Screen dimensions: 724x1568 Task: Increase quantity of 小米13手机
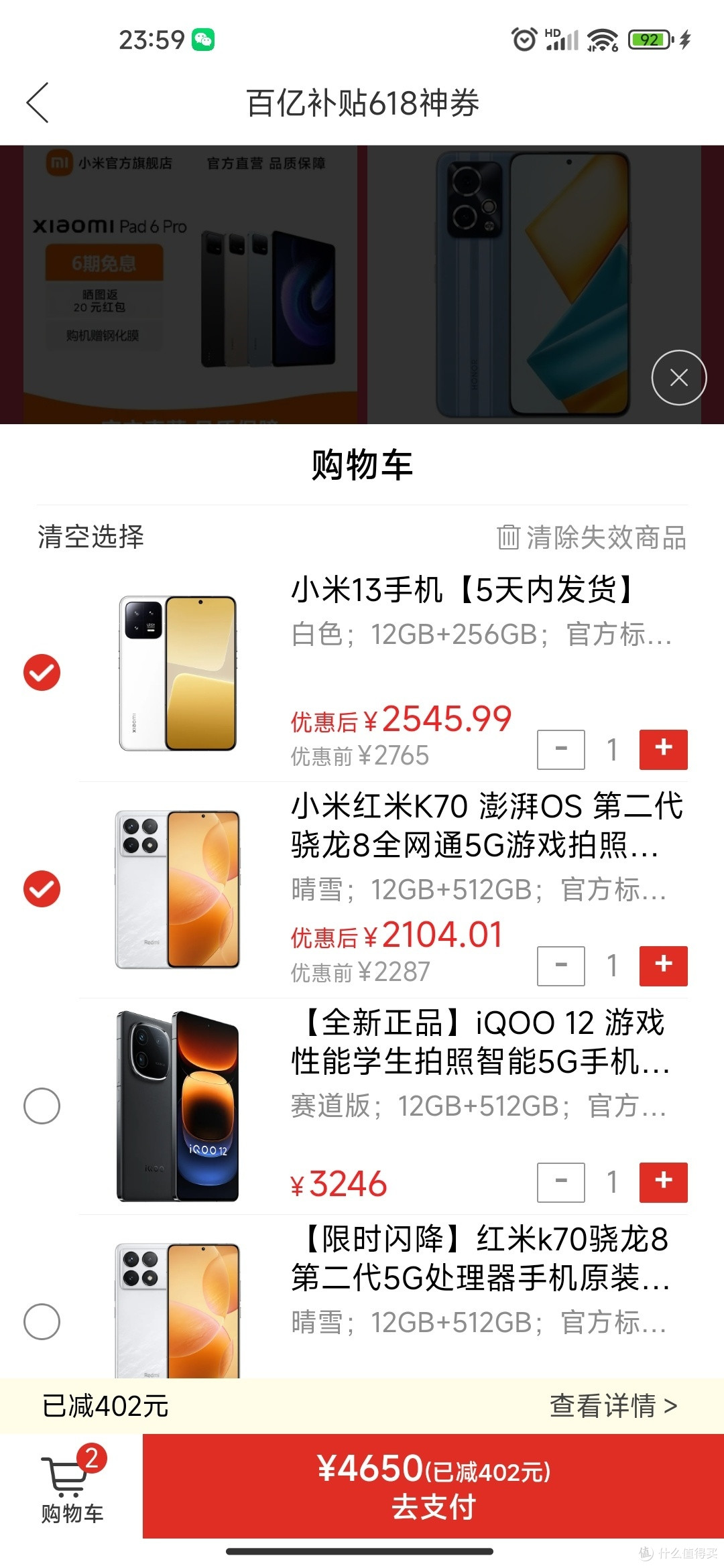click(x=663, y=749)
